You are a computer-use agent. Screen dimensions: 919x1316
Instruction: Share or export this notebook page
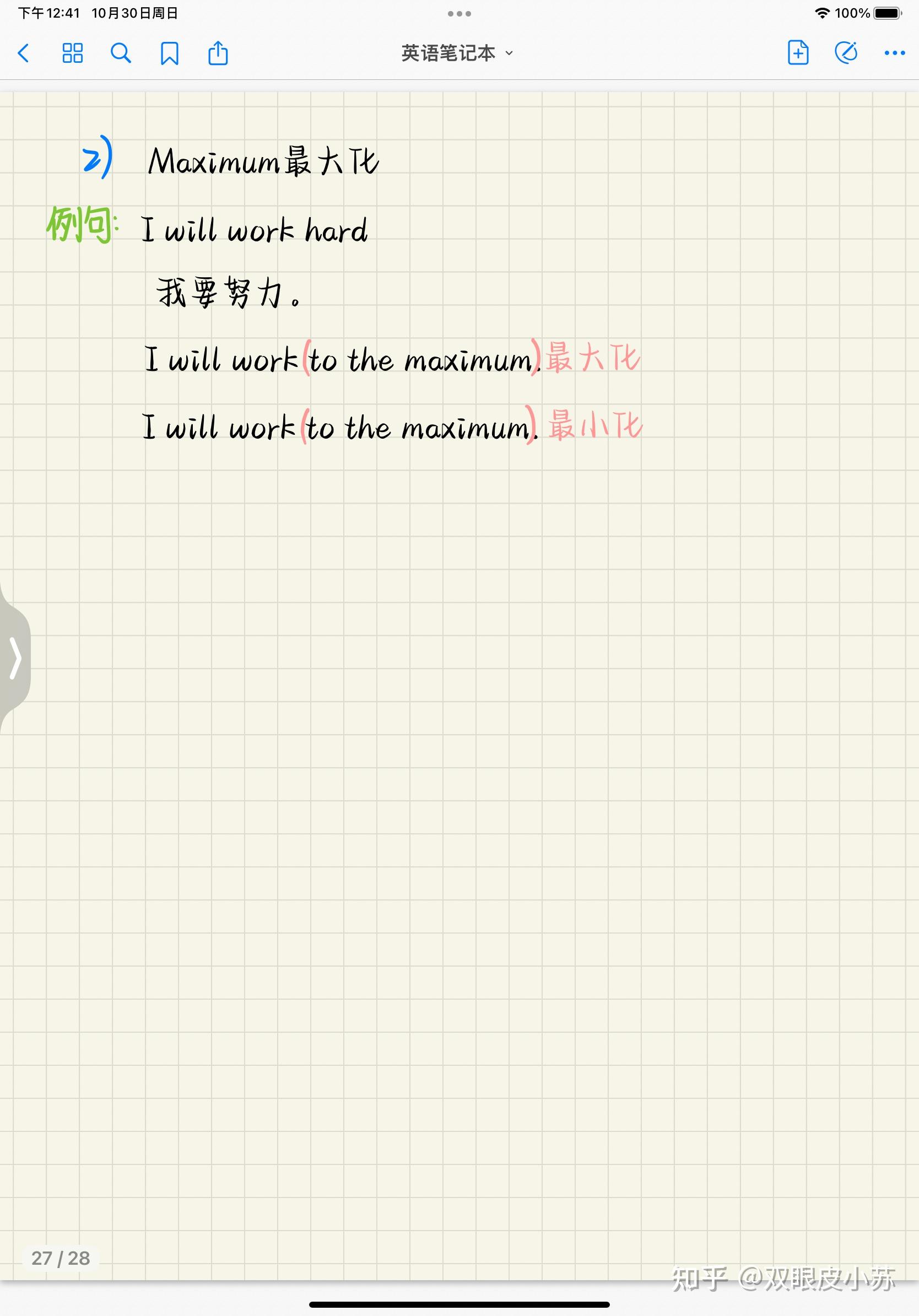pyautogui.click(x=218, y=53)
